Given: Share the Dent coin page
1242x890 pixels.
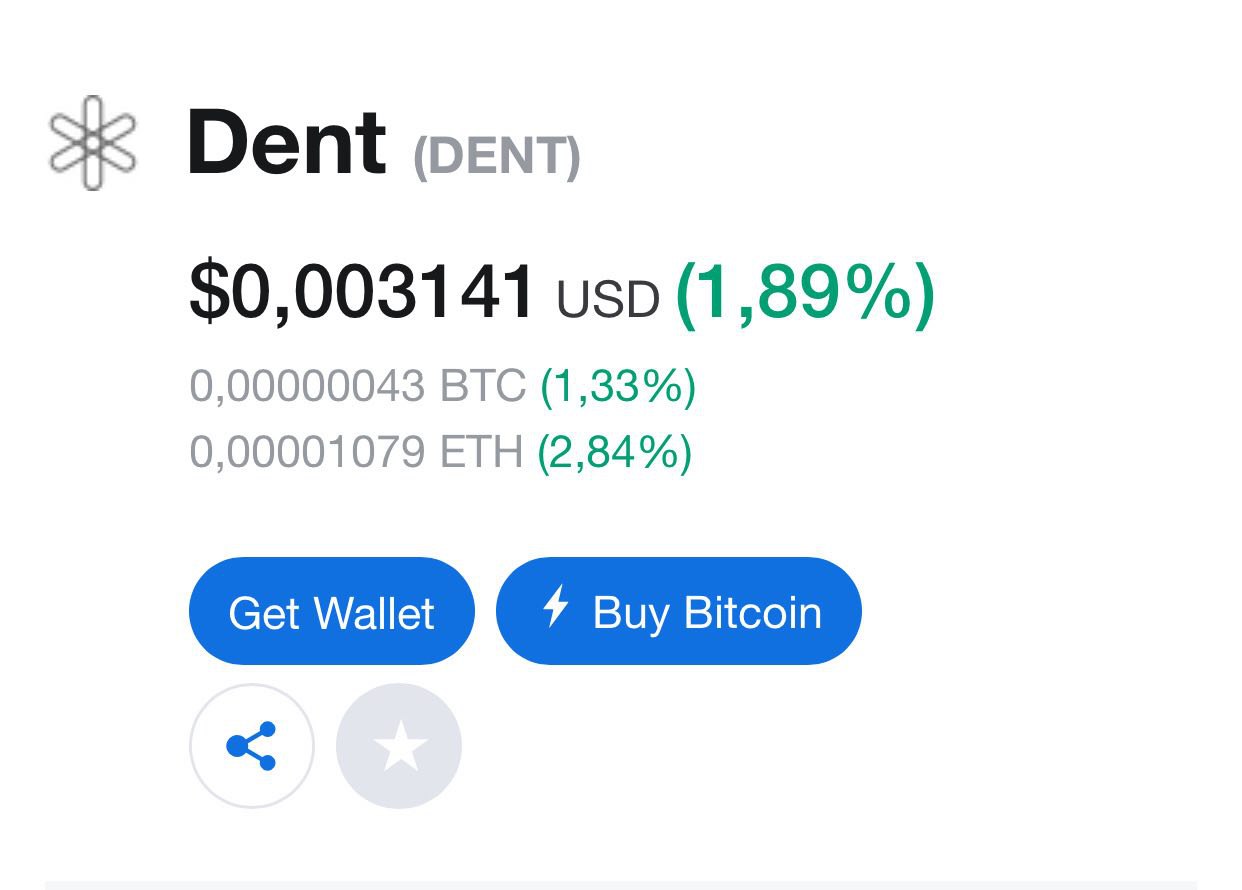Looking at the screenshot, I should [251, 746].
